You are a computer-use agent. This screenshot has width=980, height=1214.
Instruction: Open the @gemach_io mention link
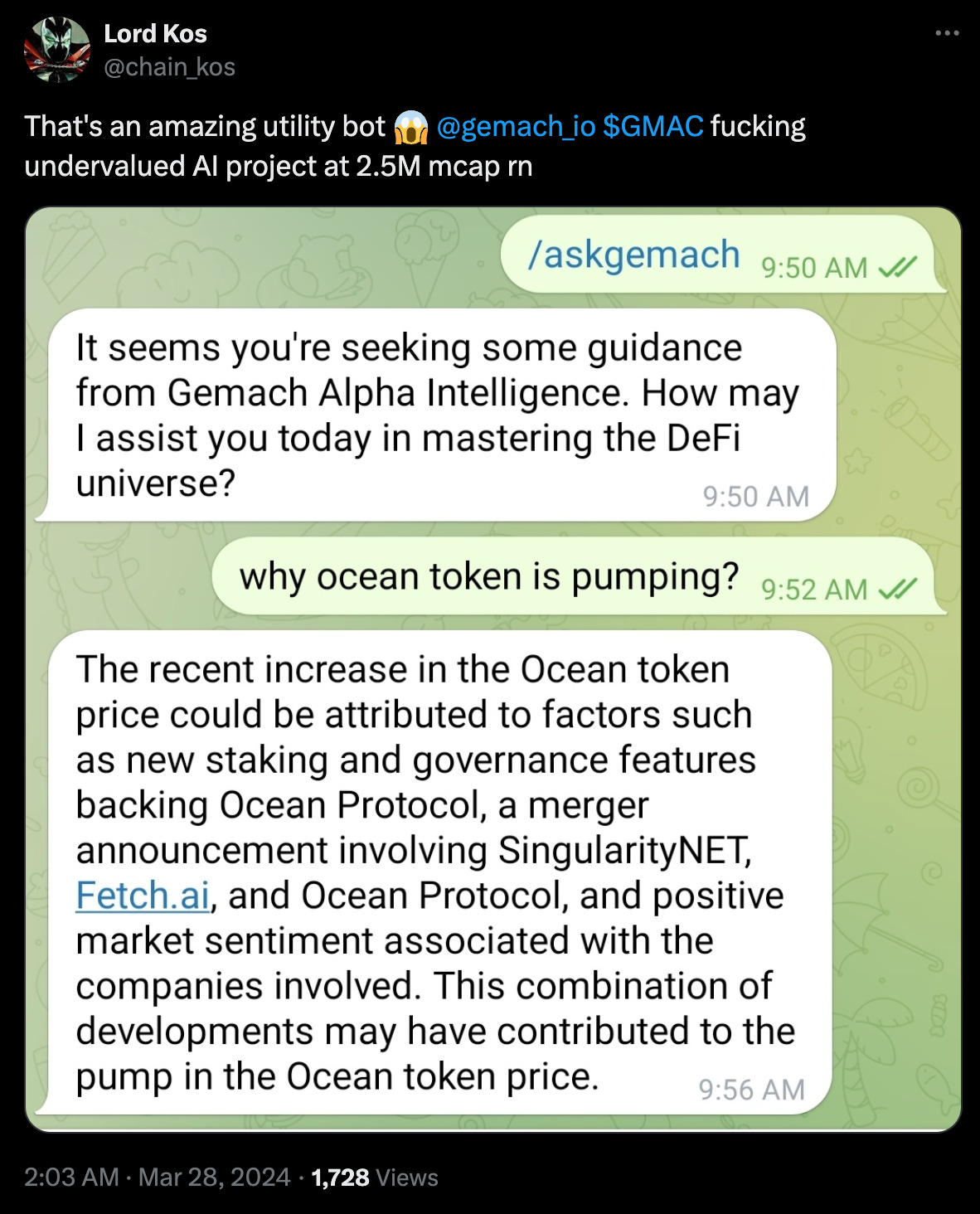pyautogui.click(x=516, y=127)
